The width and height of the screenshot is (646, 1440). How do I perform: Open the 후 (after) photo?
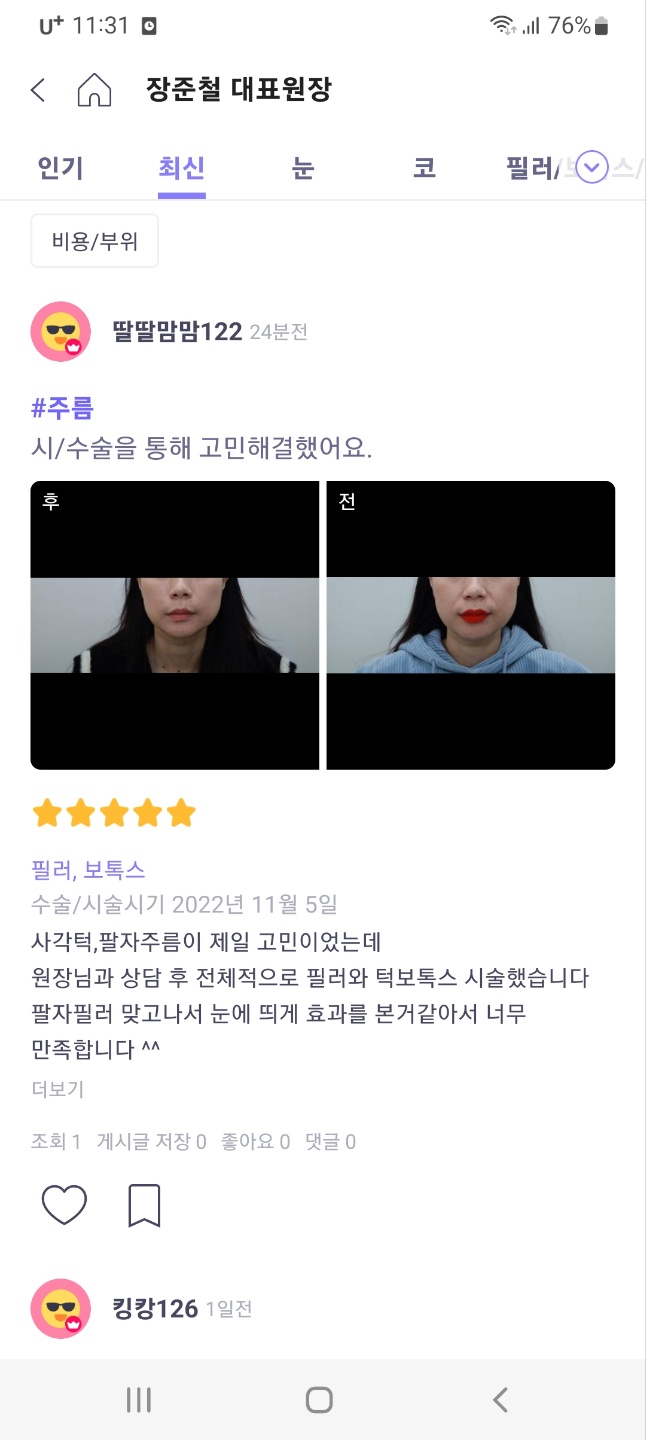(x=175, y=625)
